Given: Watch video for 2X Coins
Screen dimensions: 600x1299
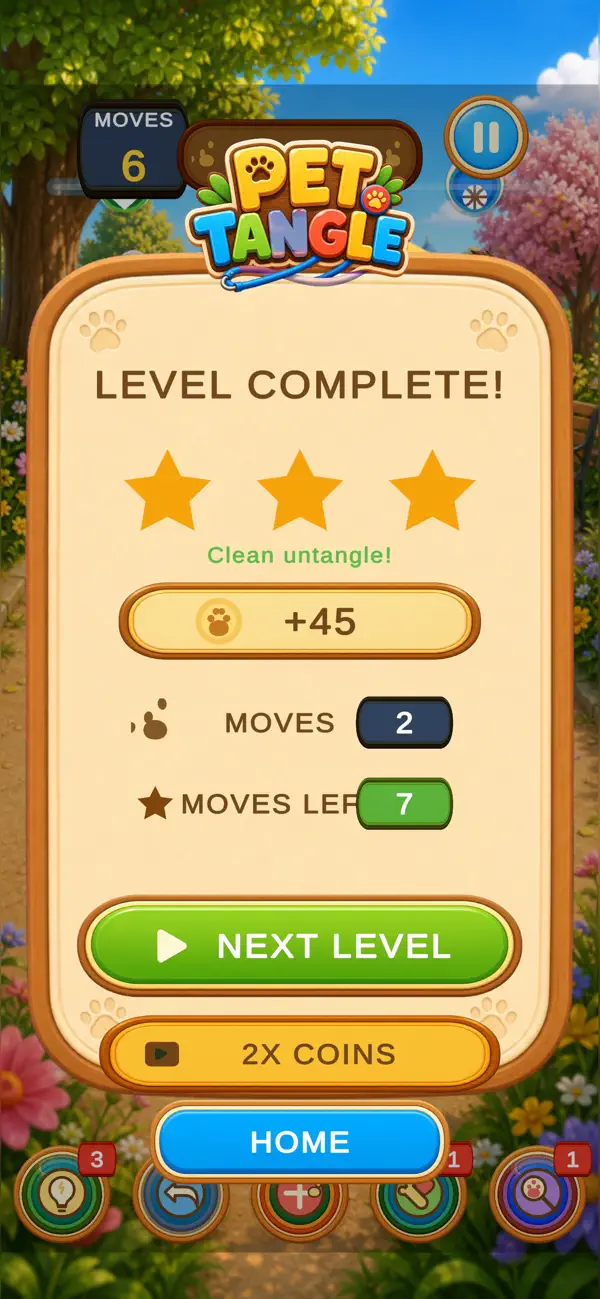Looking at the screenshot, I should tap(299, 1054).
